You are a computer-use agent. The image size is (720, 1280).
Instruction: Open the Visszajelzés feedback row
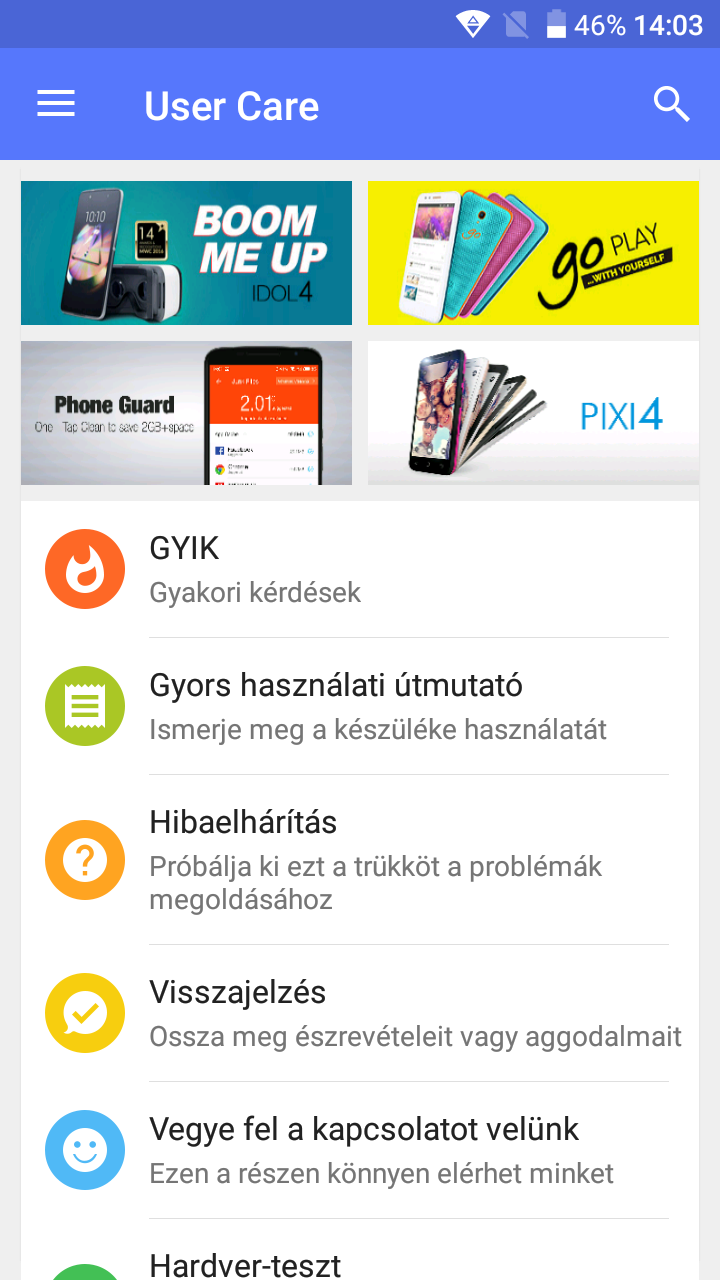pos(360,1013)
